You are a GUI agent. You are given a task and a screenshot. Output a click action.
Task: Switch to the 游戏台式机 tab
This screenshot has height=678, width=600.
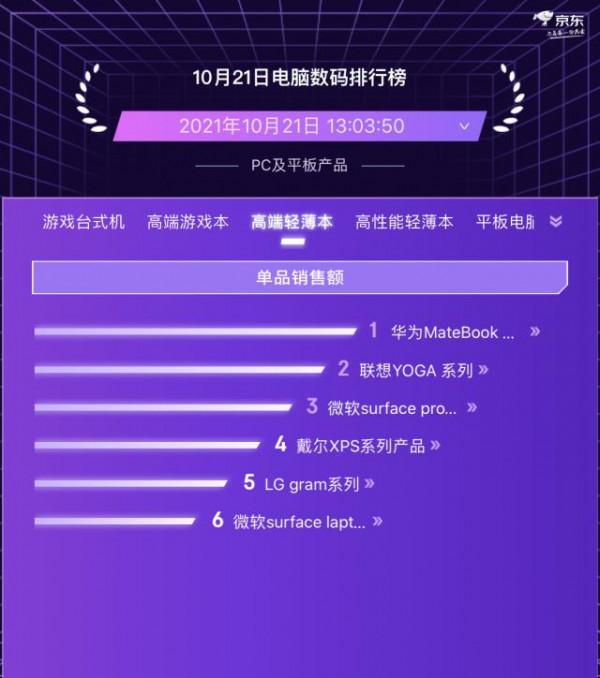coord(84,222)
